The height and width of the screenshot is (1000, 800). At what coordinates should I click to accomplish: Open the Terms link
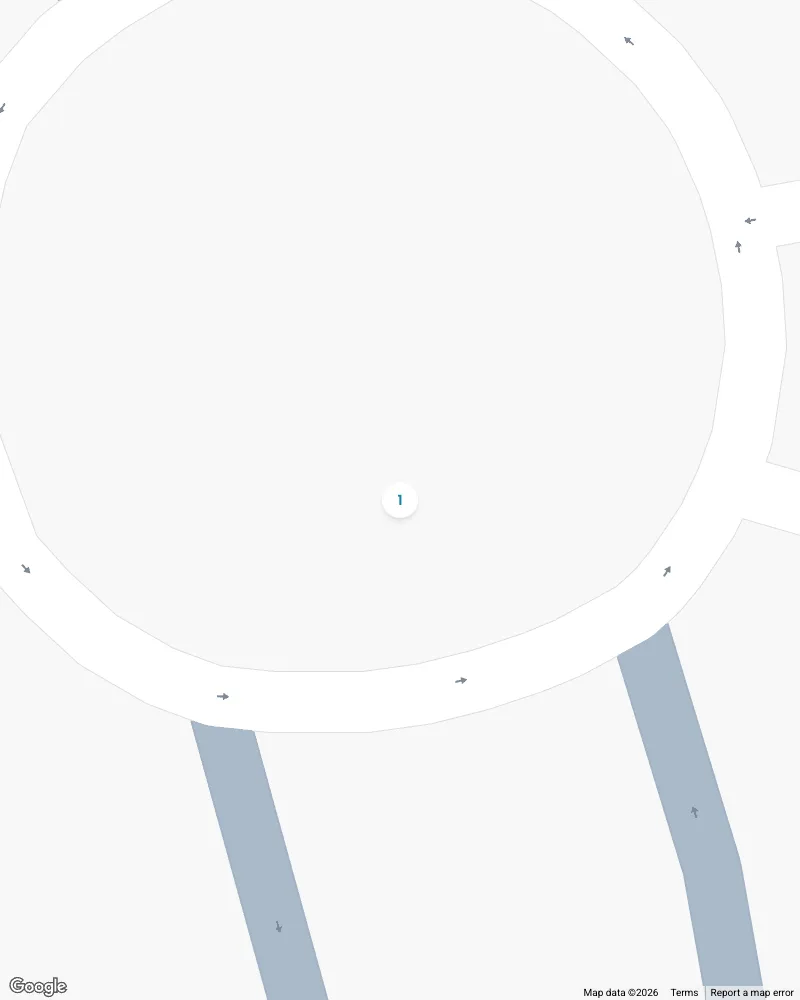684,992
